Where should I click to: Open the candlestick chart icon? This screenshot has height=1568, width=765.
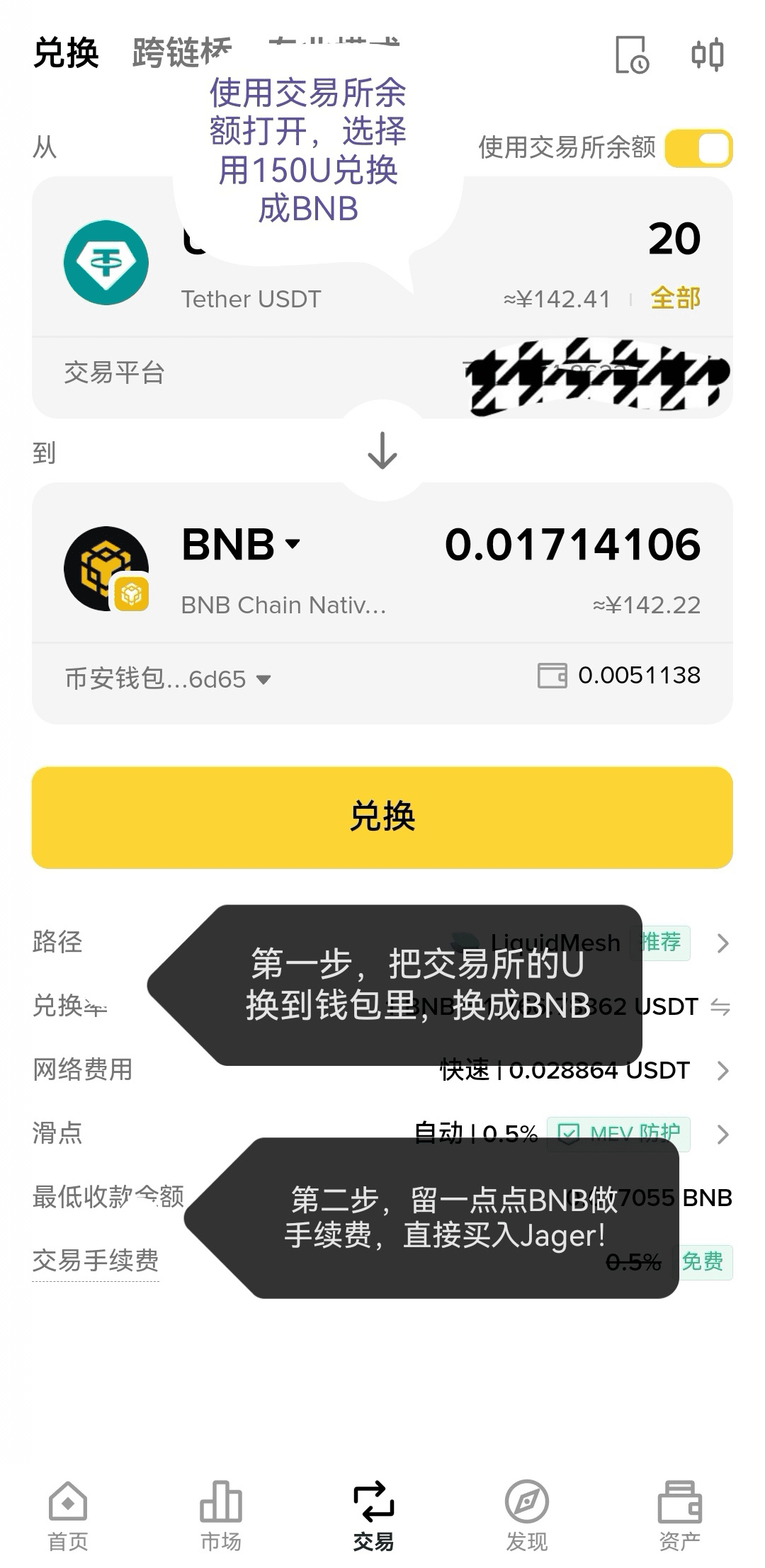[x=707, y=55]
